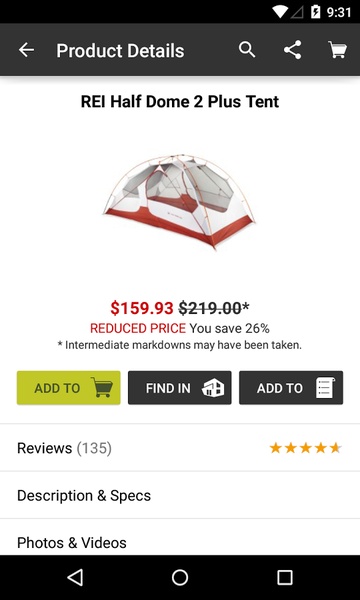Add the tent to a list
The width and height of the screenshot is (360, 600).
(x=291, y=388)
